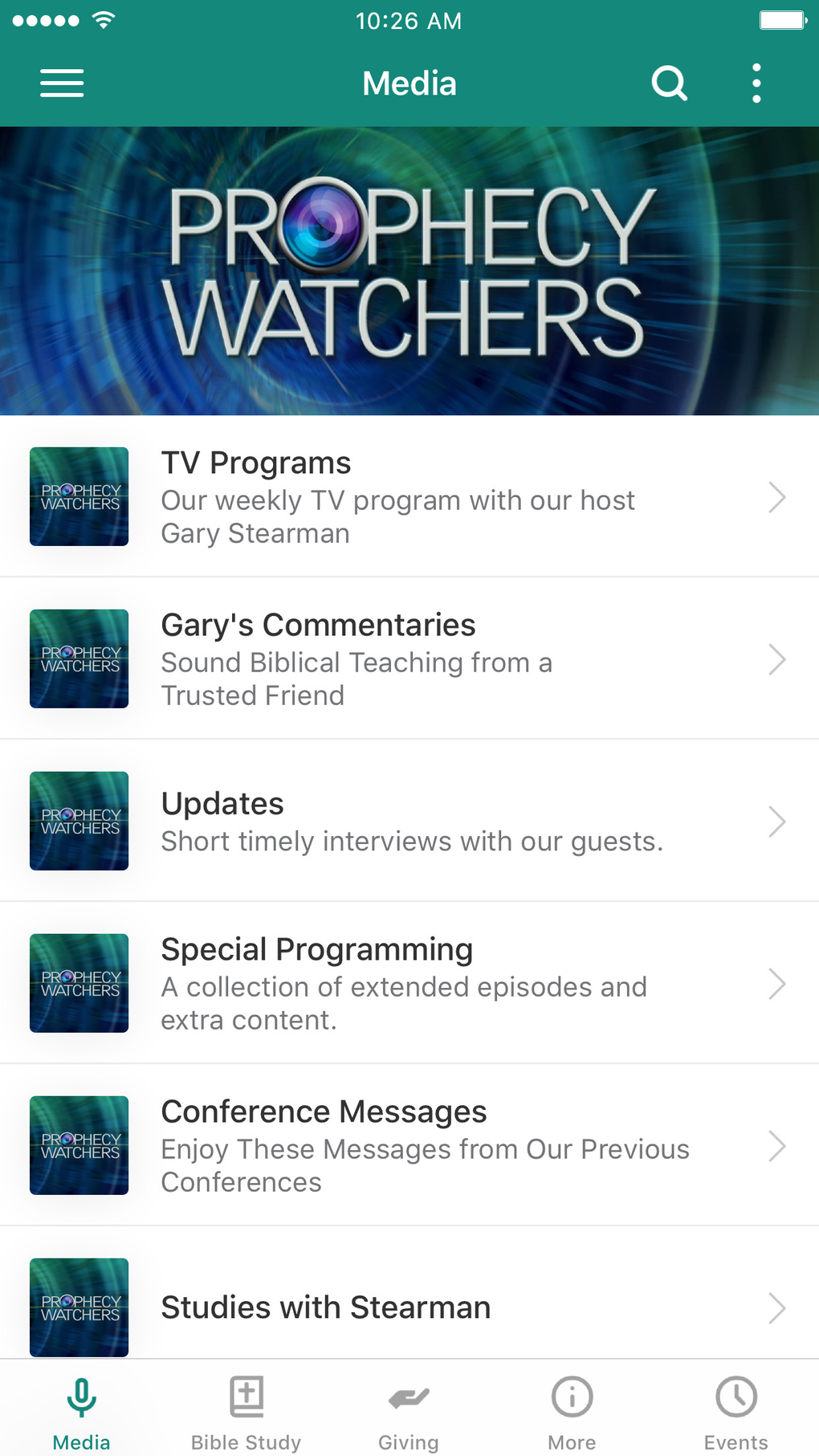Open the More tab
The image size is (819, 1456).
572,1413
